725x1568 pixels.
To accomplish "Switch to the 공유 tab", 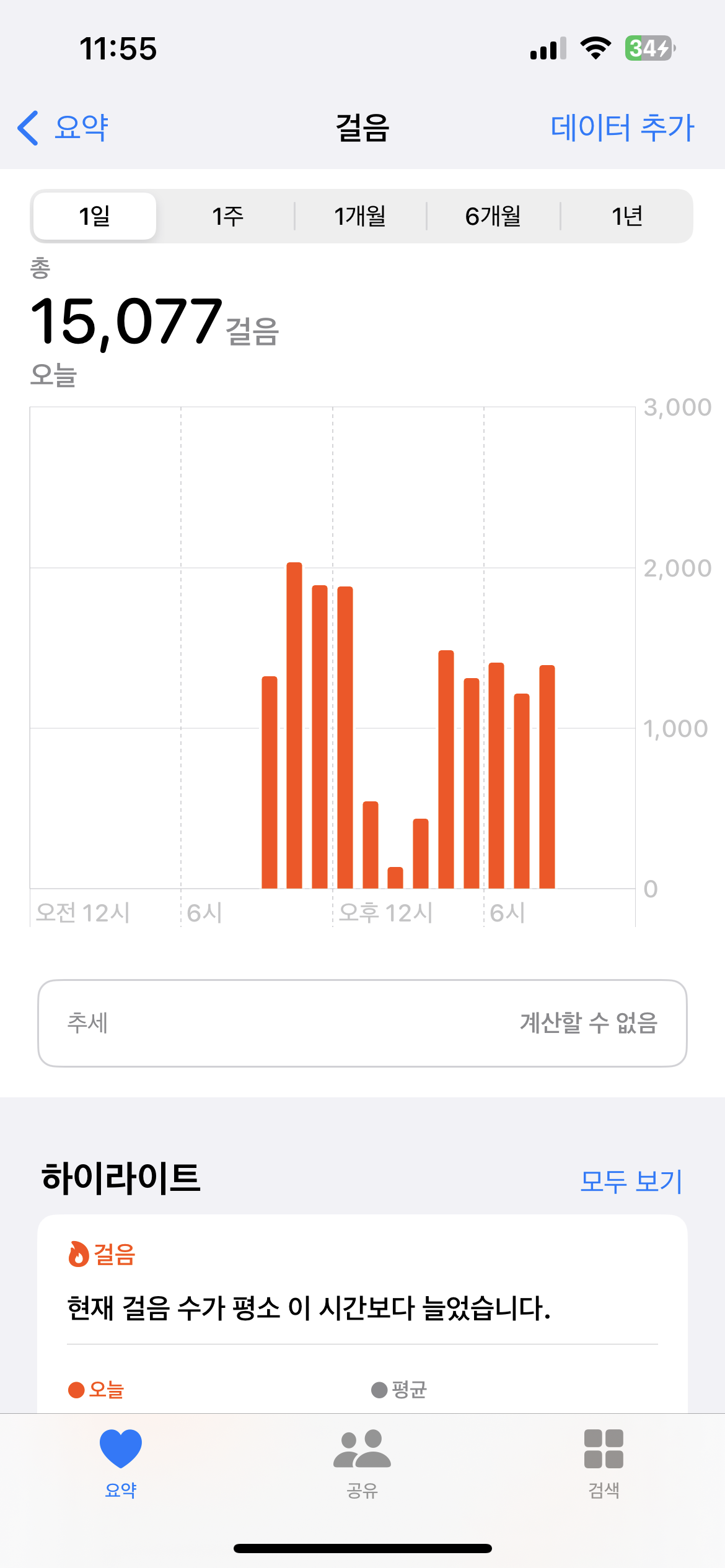I will (x=362, y=1463).
